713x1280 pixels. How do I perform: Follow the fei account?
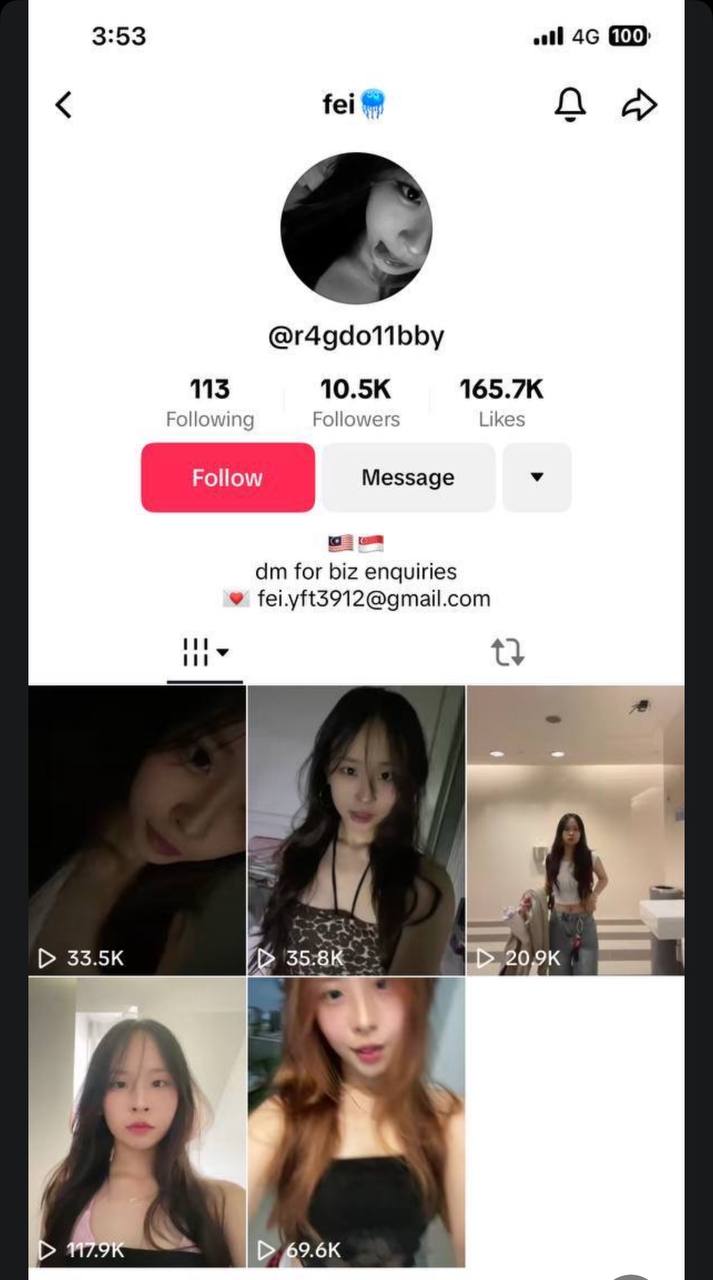tap(227, 478)
